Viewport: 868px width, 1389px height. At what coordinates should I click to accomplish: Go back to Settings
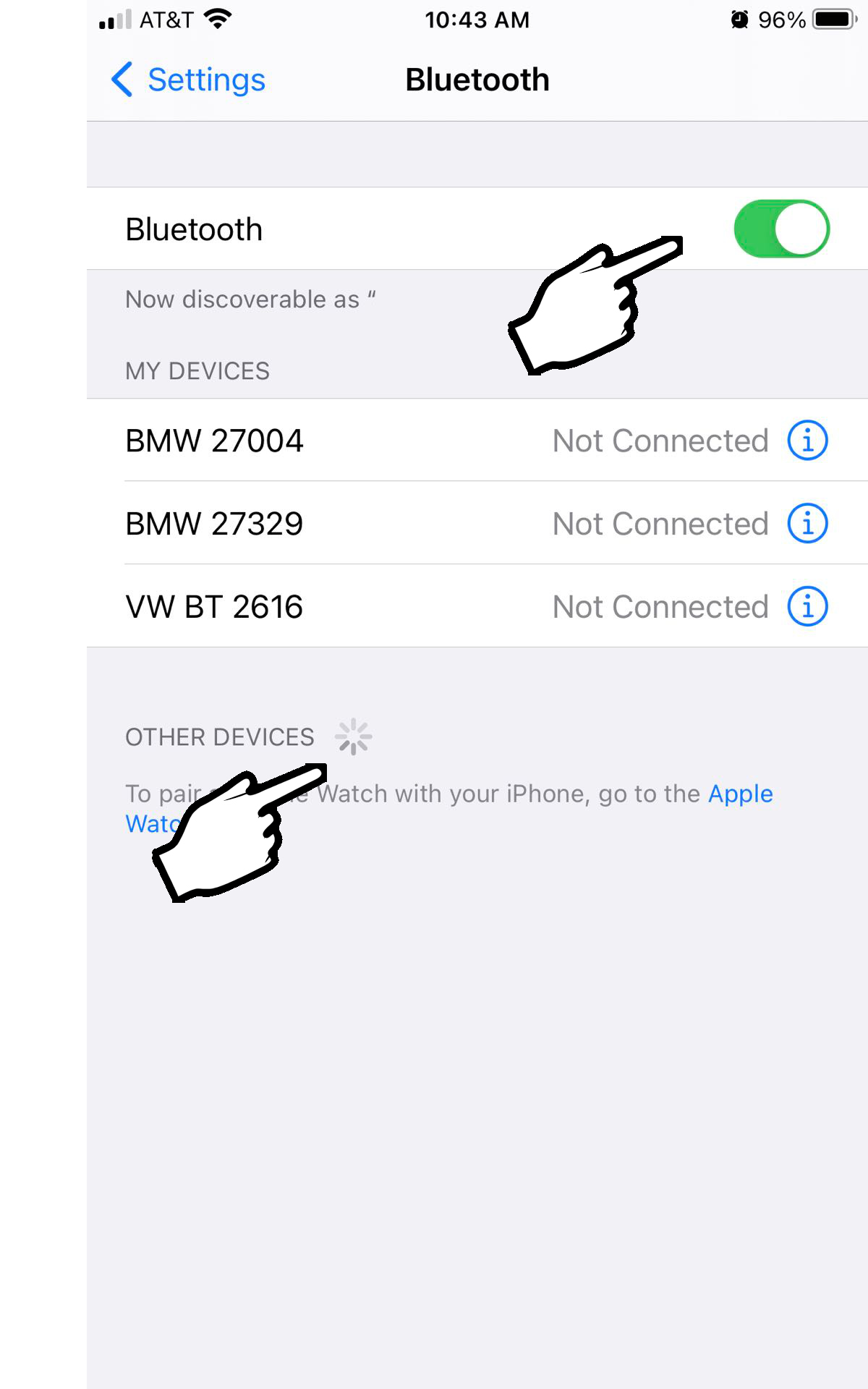(188, 80)
